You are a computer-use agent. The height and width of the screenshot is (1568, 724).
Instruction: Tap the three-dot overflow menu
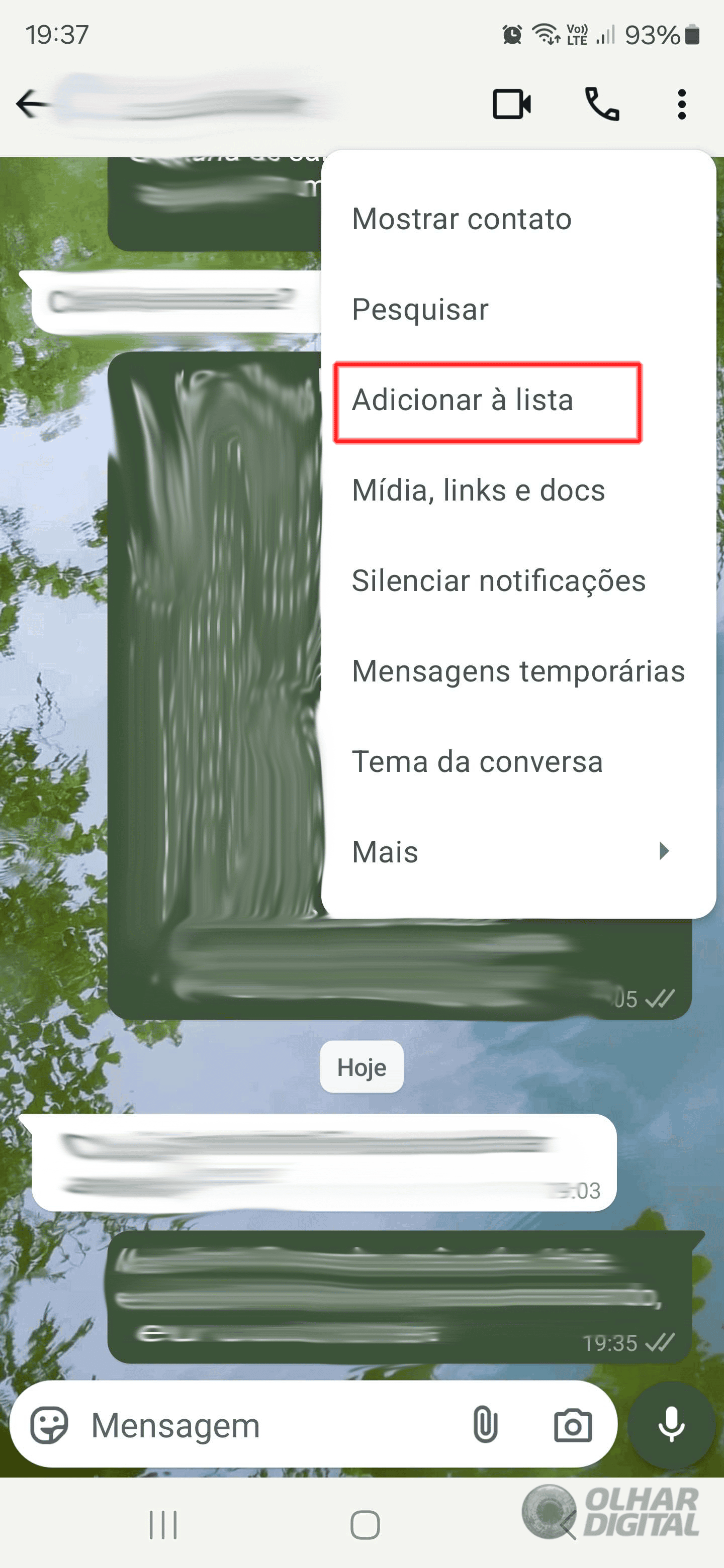(x=681, y=104)
